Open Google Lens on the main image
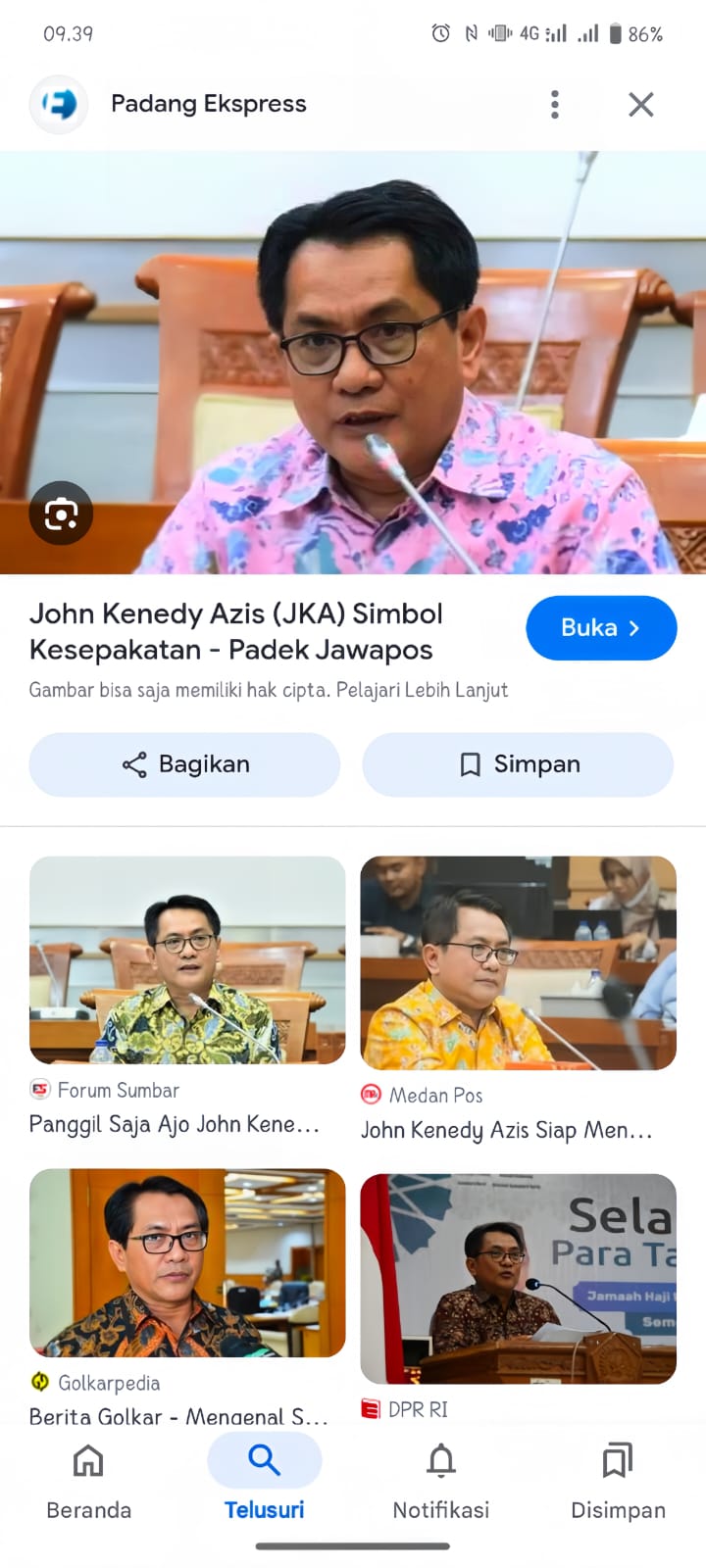This screenshot has width=706, height=1568. pyautogui.click(x=61, y=513)
